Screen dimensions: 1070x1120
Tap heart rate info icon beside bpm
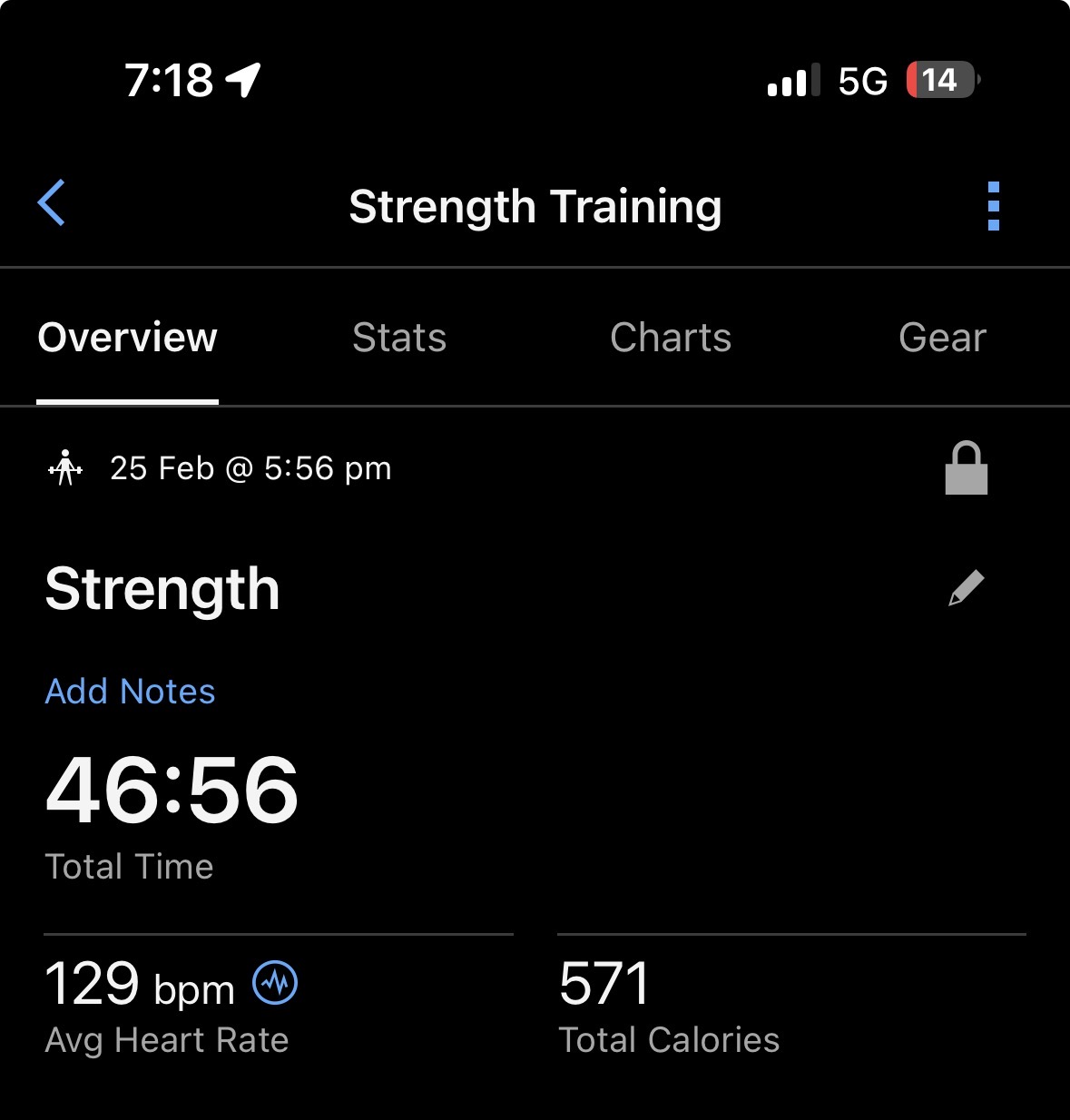pos(275,982)
